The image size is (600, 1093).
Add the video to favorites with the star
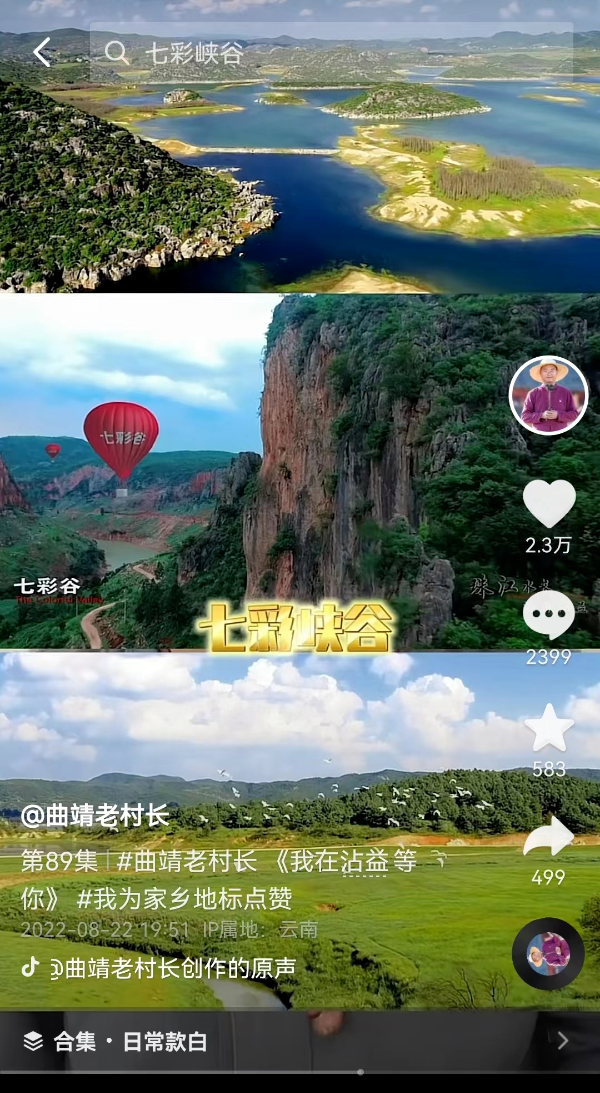549,728
